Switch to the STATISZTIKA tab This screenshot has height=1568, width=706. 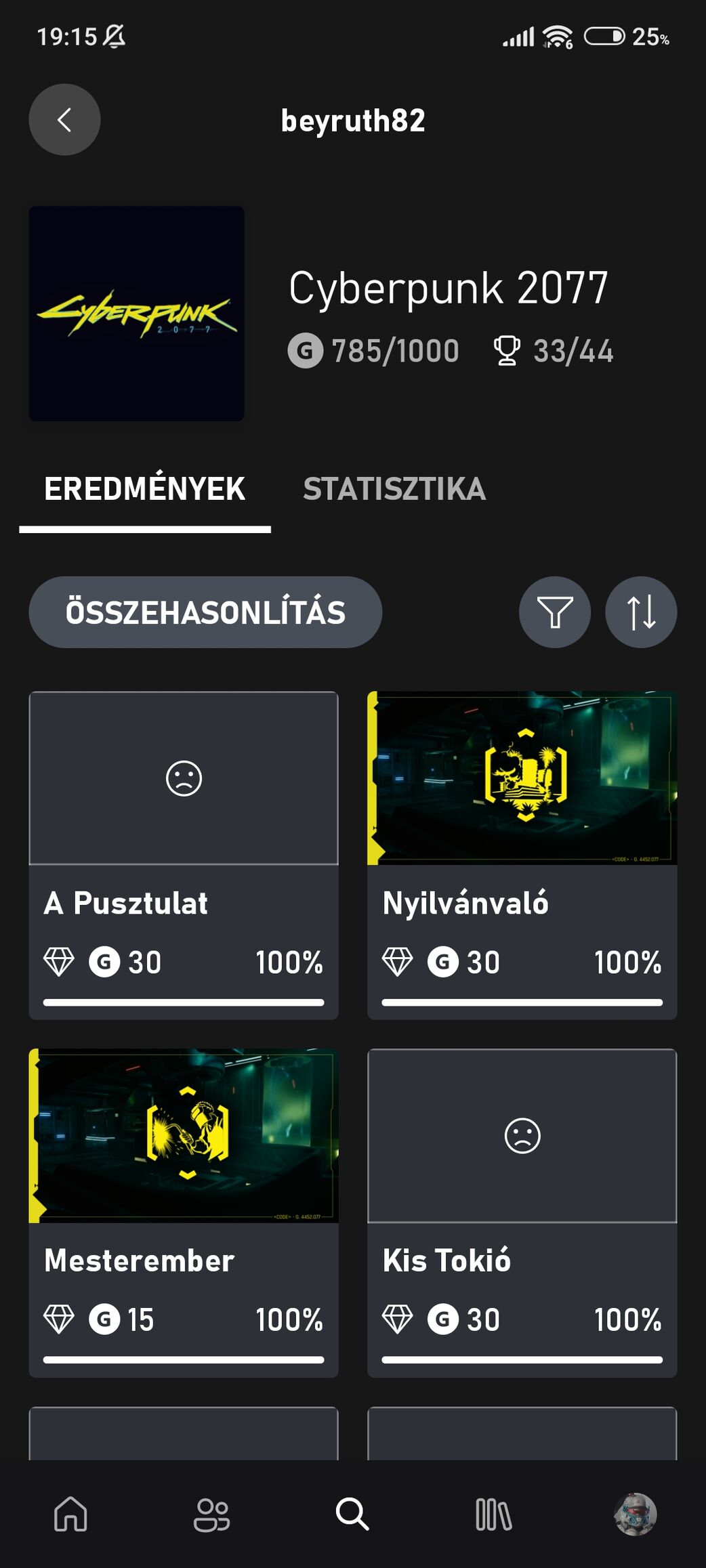point(394,489)
